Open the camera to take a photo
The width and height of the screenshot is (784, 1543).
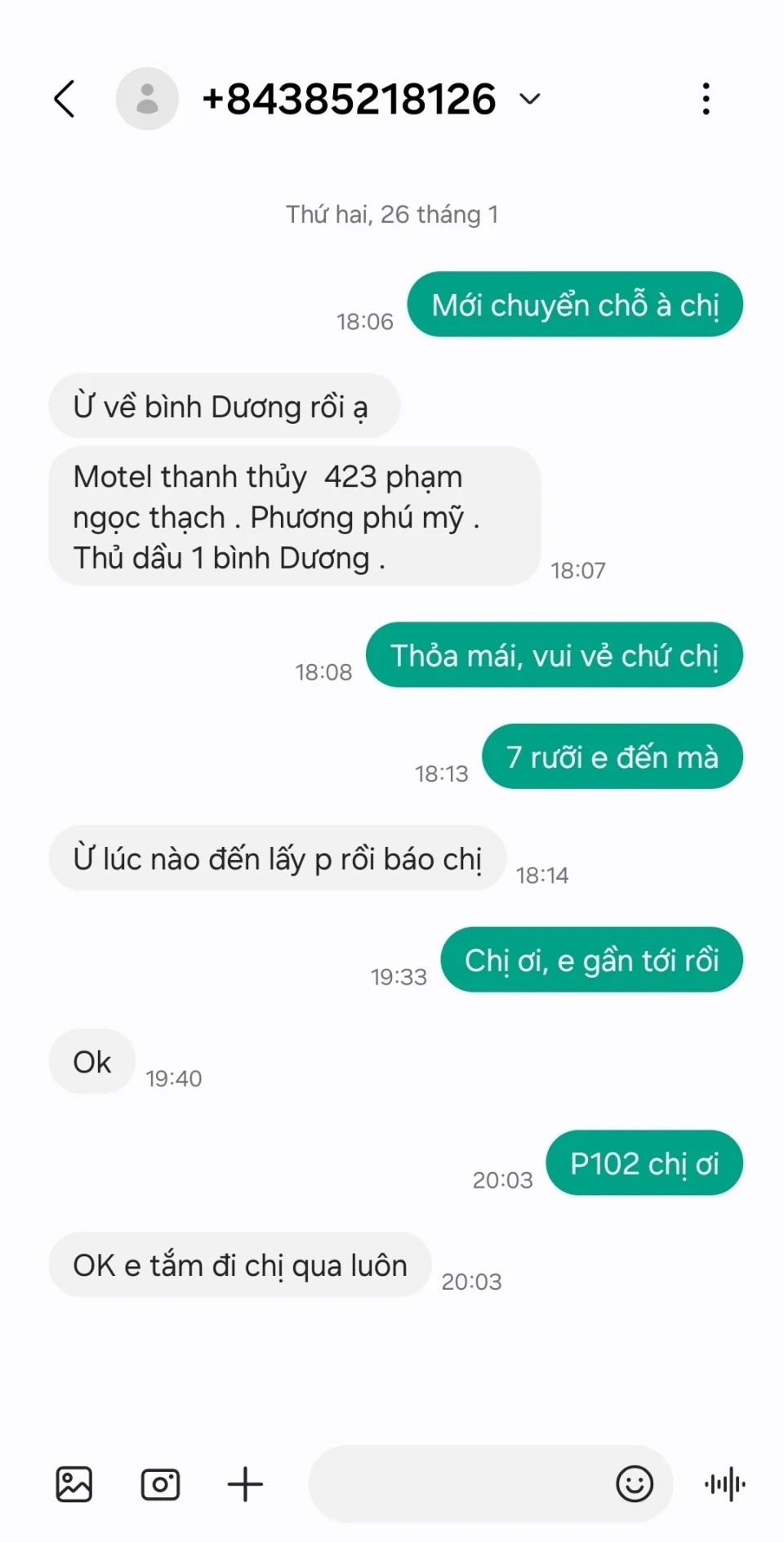coord(160,1483)
